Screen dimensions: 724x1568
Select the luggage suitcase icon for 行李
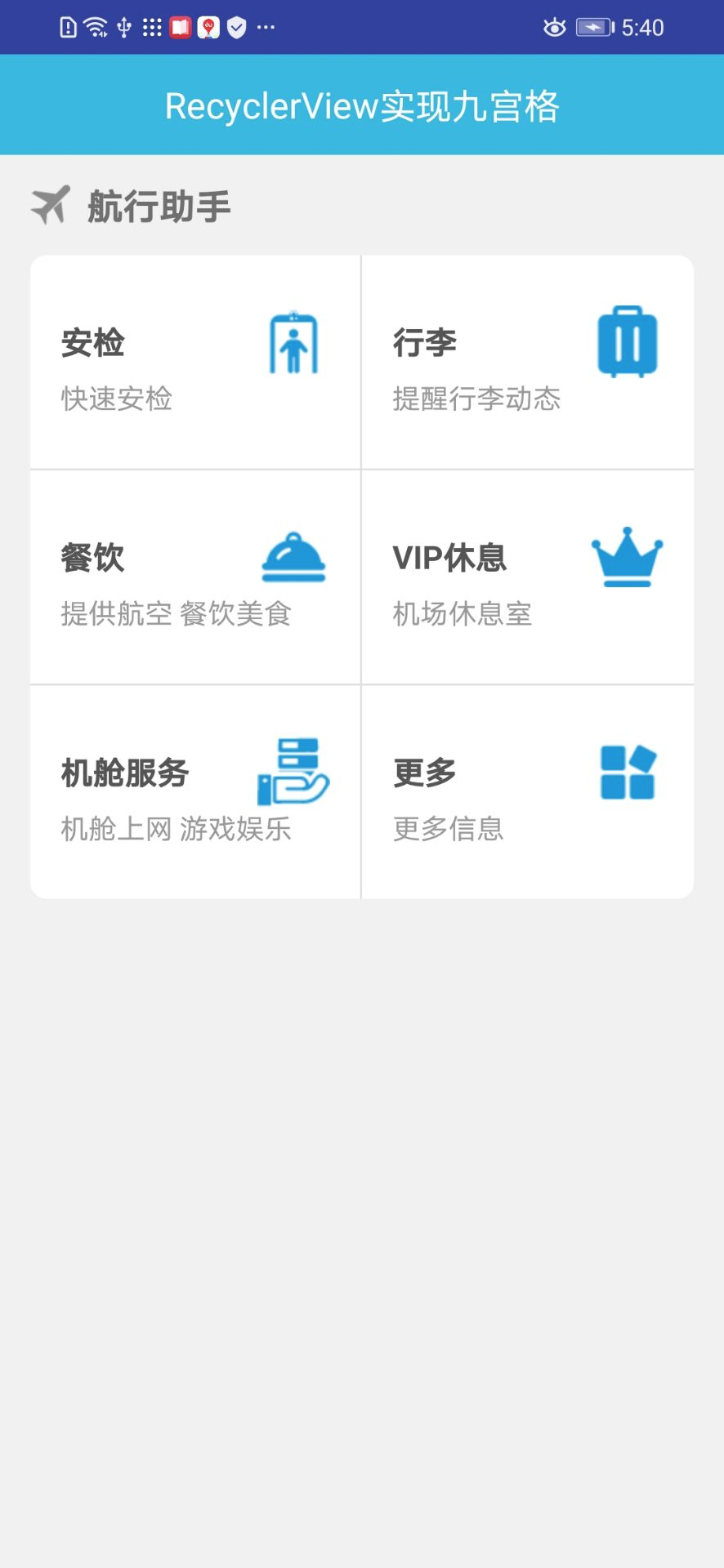[x=627, y=343]
